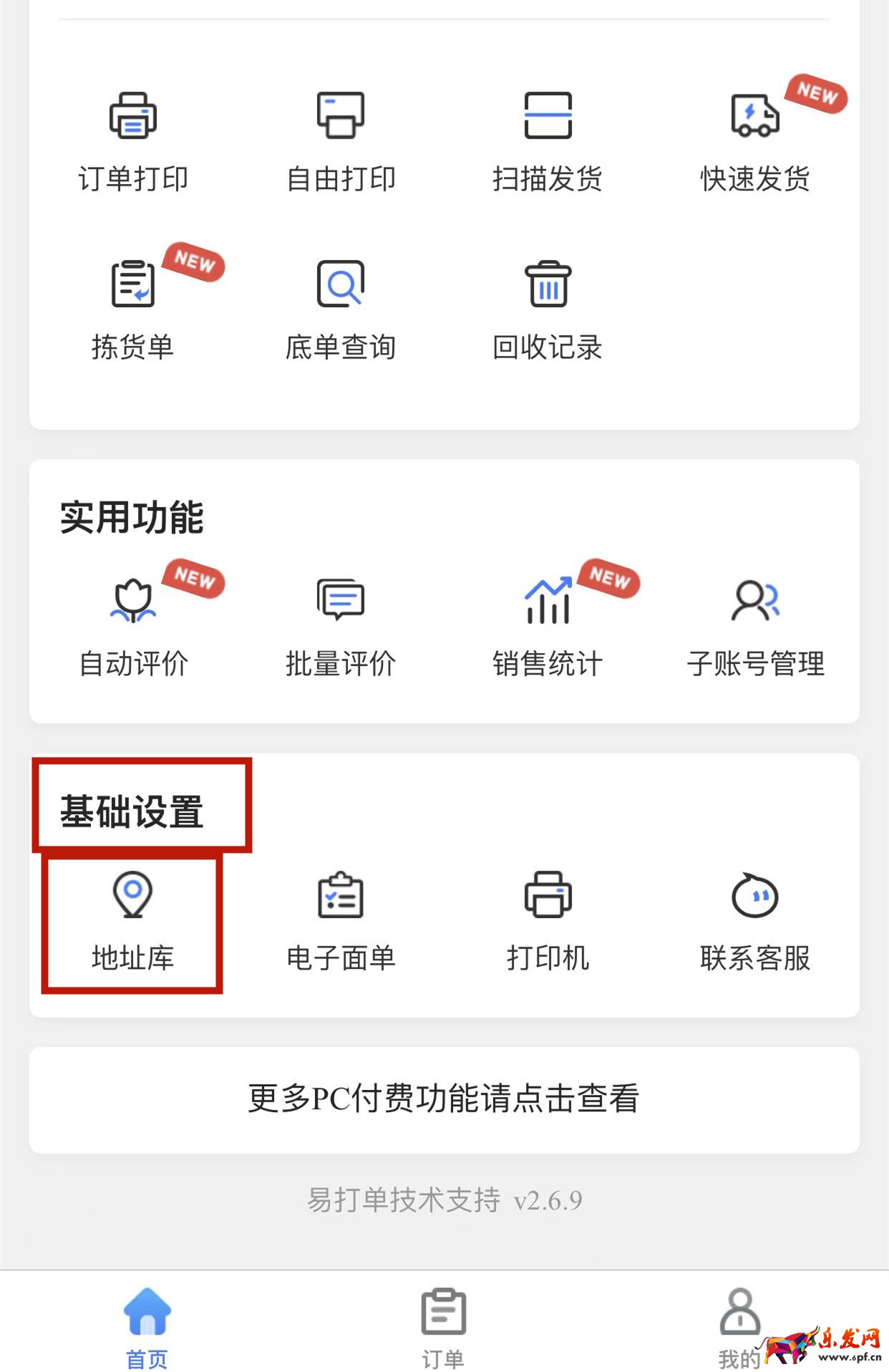Open 打印机 printer settings
This screenshot has height=1372, width=889.
(x=548, y=922)
